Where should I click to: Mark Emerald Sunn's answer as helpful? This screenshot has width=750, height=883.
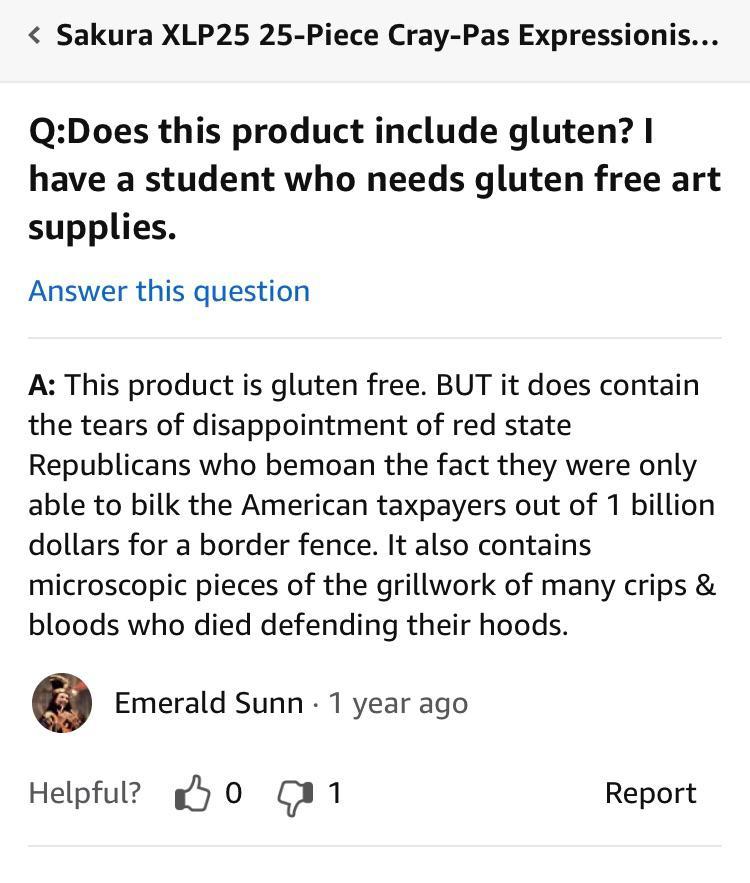coord(193,794)
